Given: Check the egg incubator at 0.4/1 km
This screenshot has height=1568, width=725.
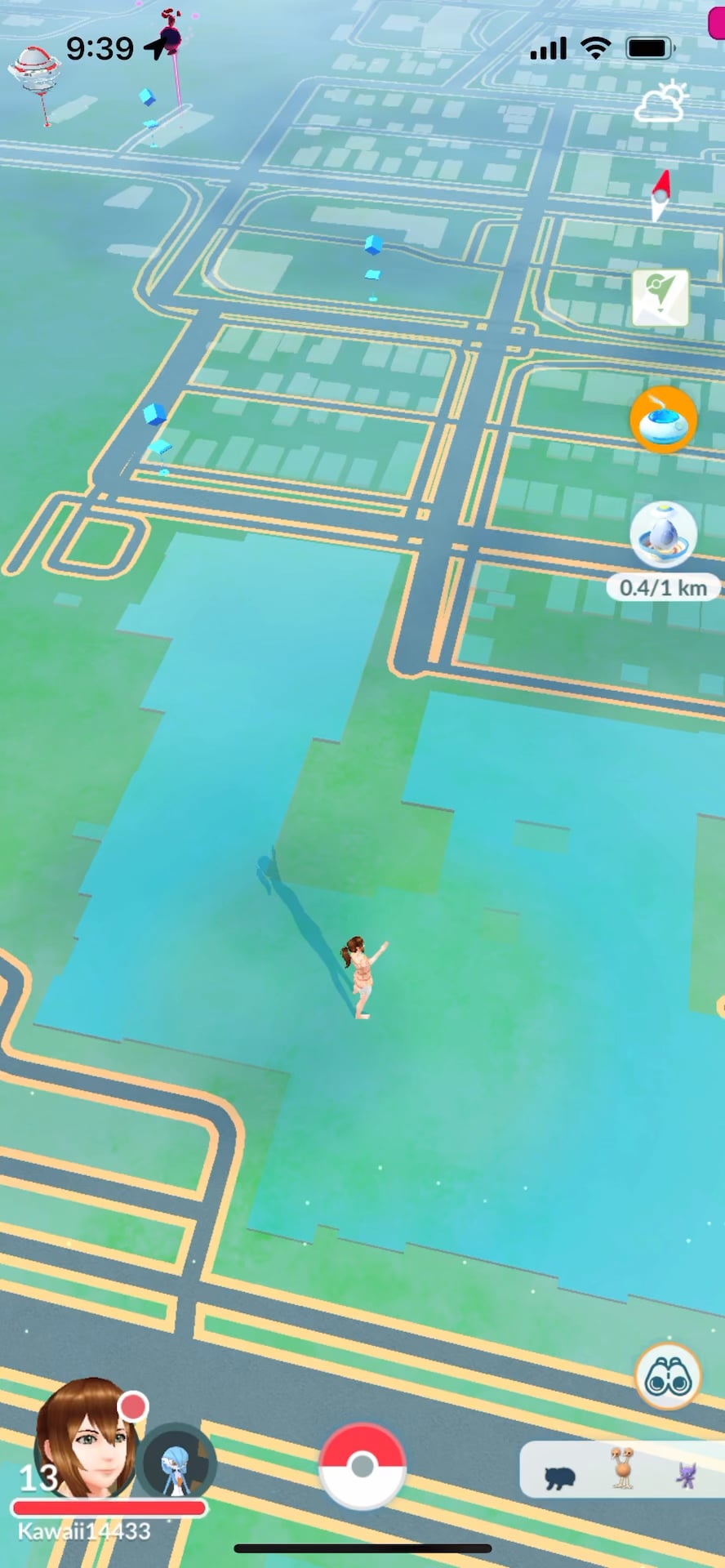Looking at the screenshot, I should tap(663, 536).
